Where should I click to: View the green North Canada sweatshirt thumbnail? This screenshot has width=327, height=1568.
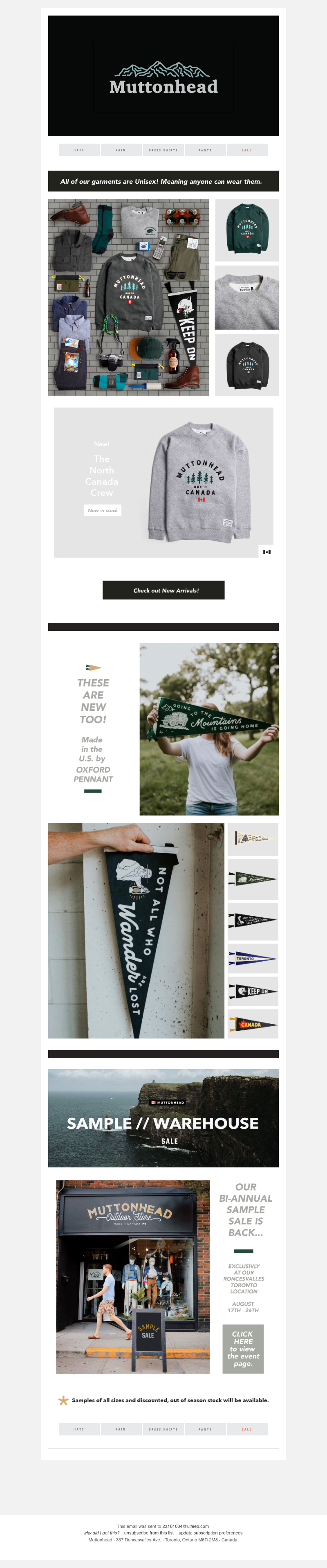(247, 230)
